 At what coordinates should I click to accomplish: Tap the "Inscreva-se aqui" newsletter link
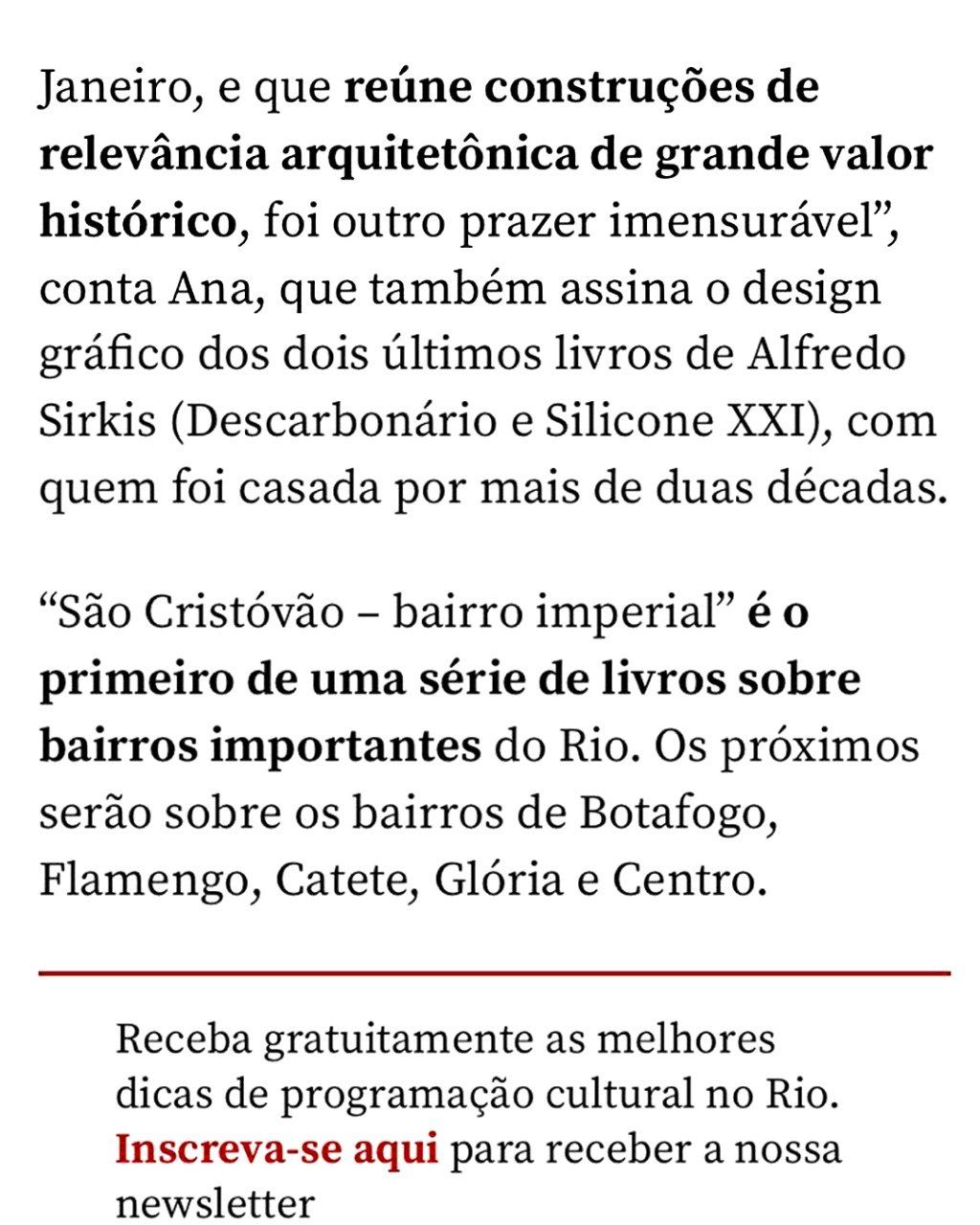tap(277, 1148)
